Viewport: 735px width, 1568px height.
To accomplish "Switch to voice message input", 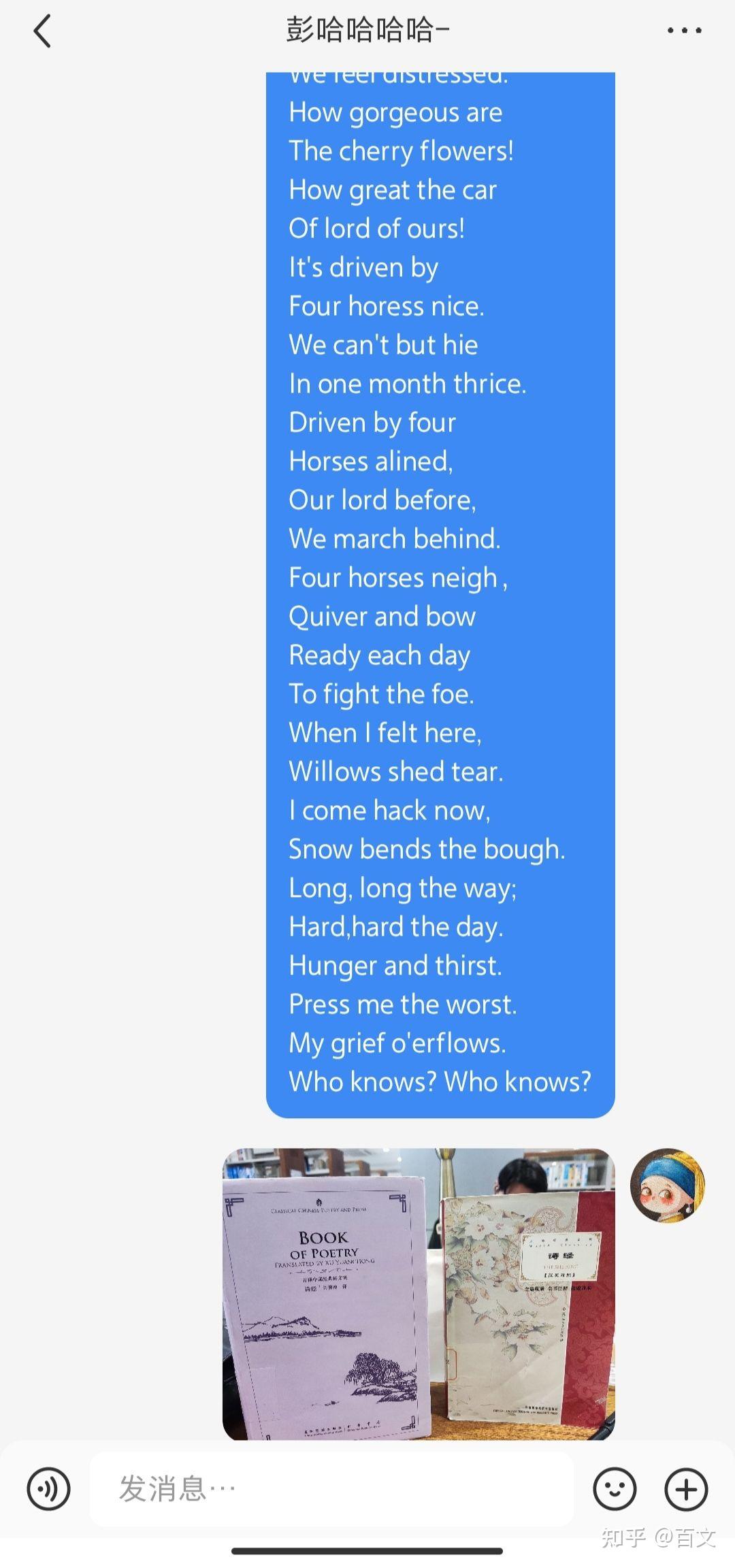I will point(48,1489).
